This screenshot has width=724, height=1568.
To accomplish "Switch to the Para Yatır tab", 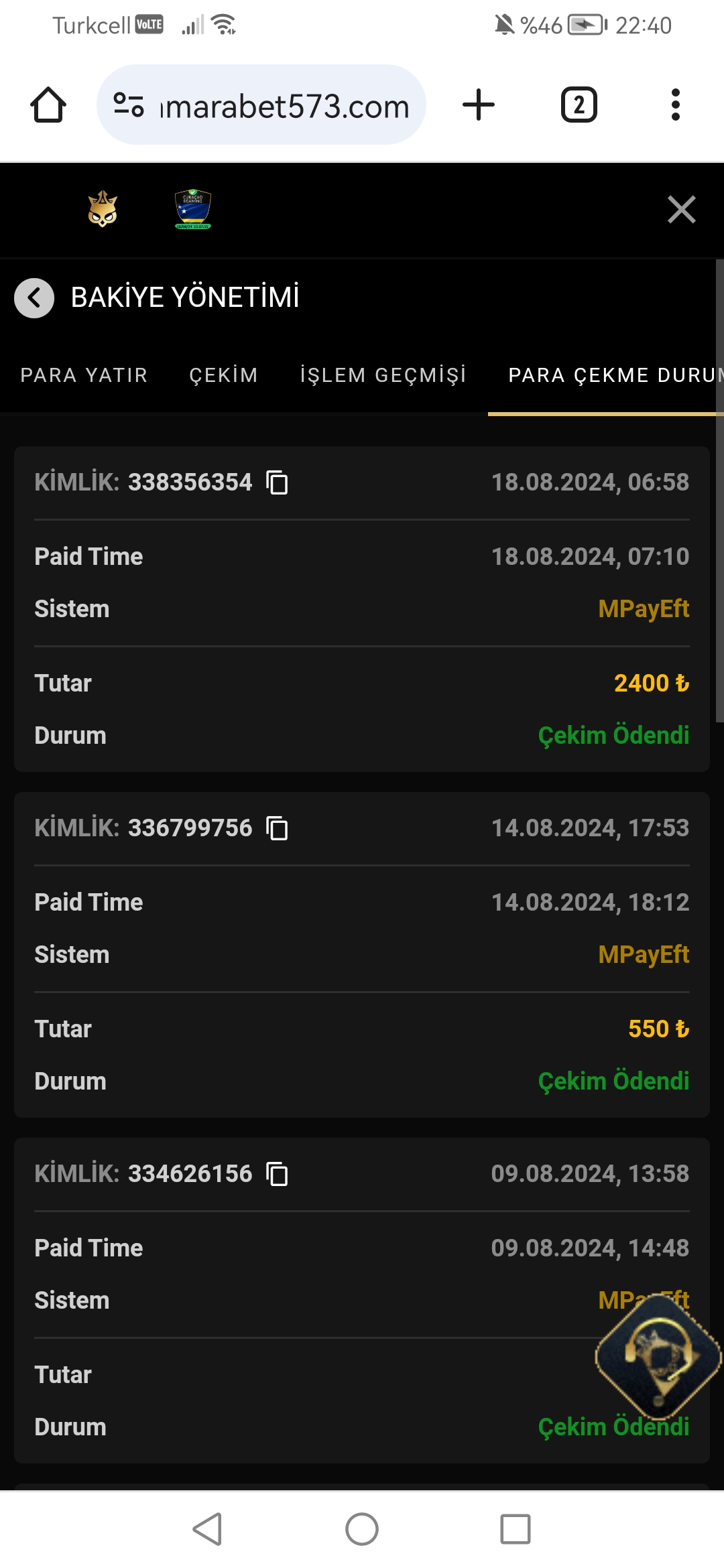I will click(x=84, y=375).
